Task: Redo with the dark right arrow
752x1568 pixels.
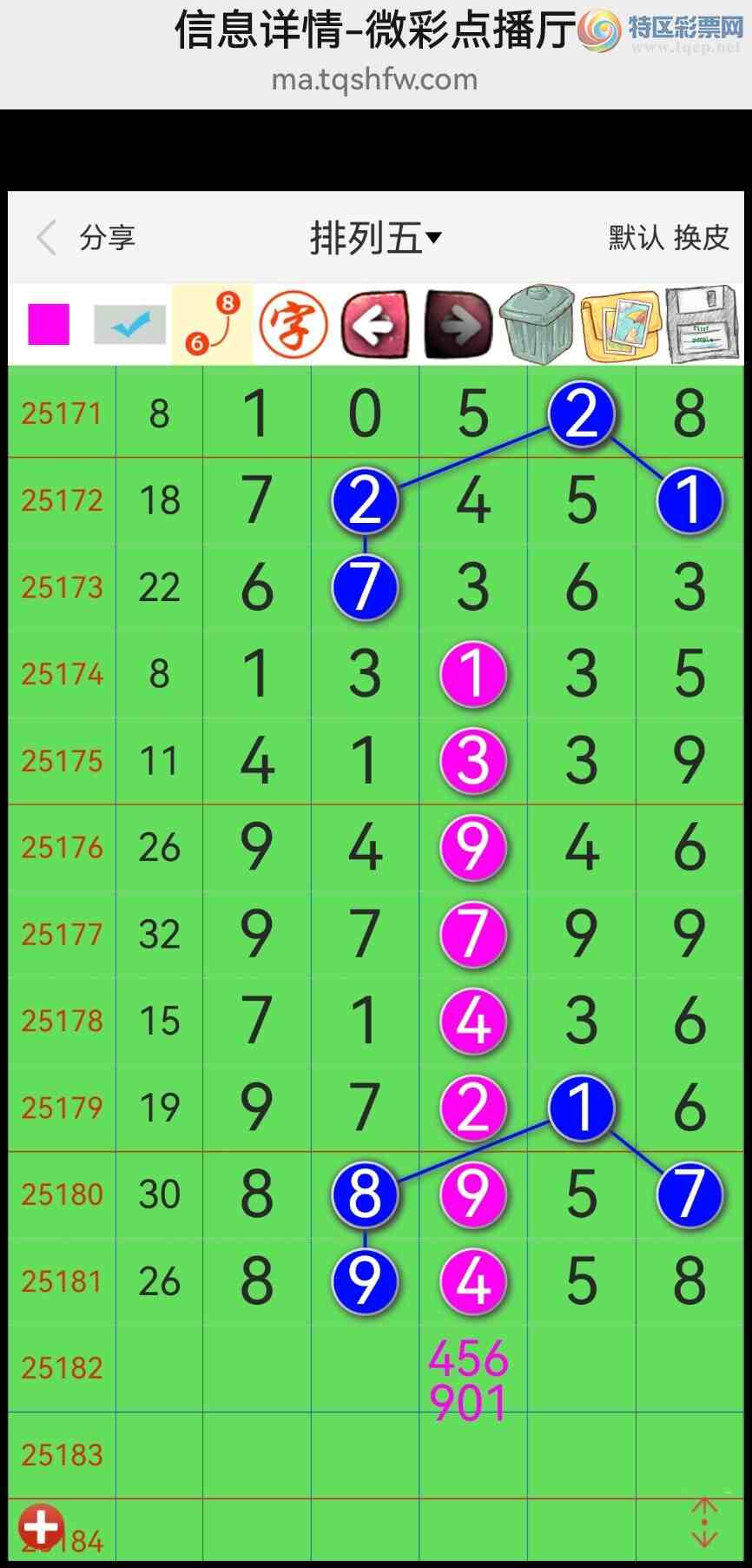Action: point(458,325)
